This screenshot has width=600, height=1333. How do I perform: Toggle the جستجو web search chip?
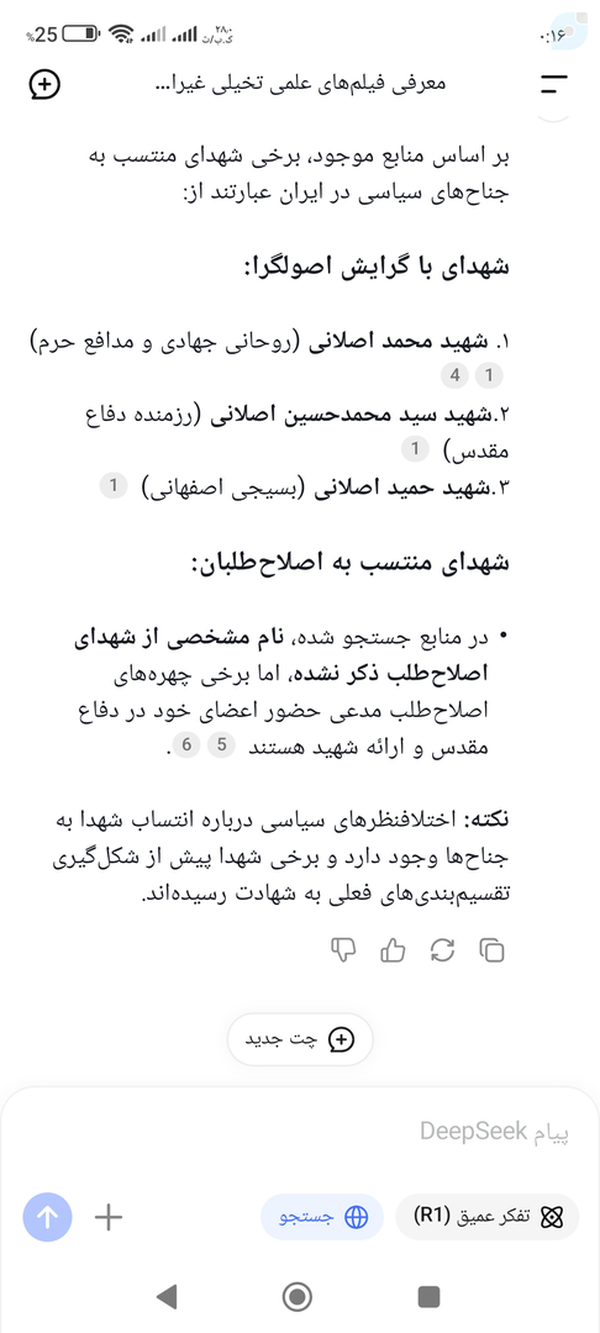322,1217
